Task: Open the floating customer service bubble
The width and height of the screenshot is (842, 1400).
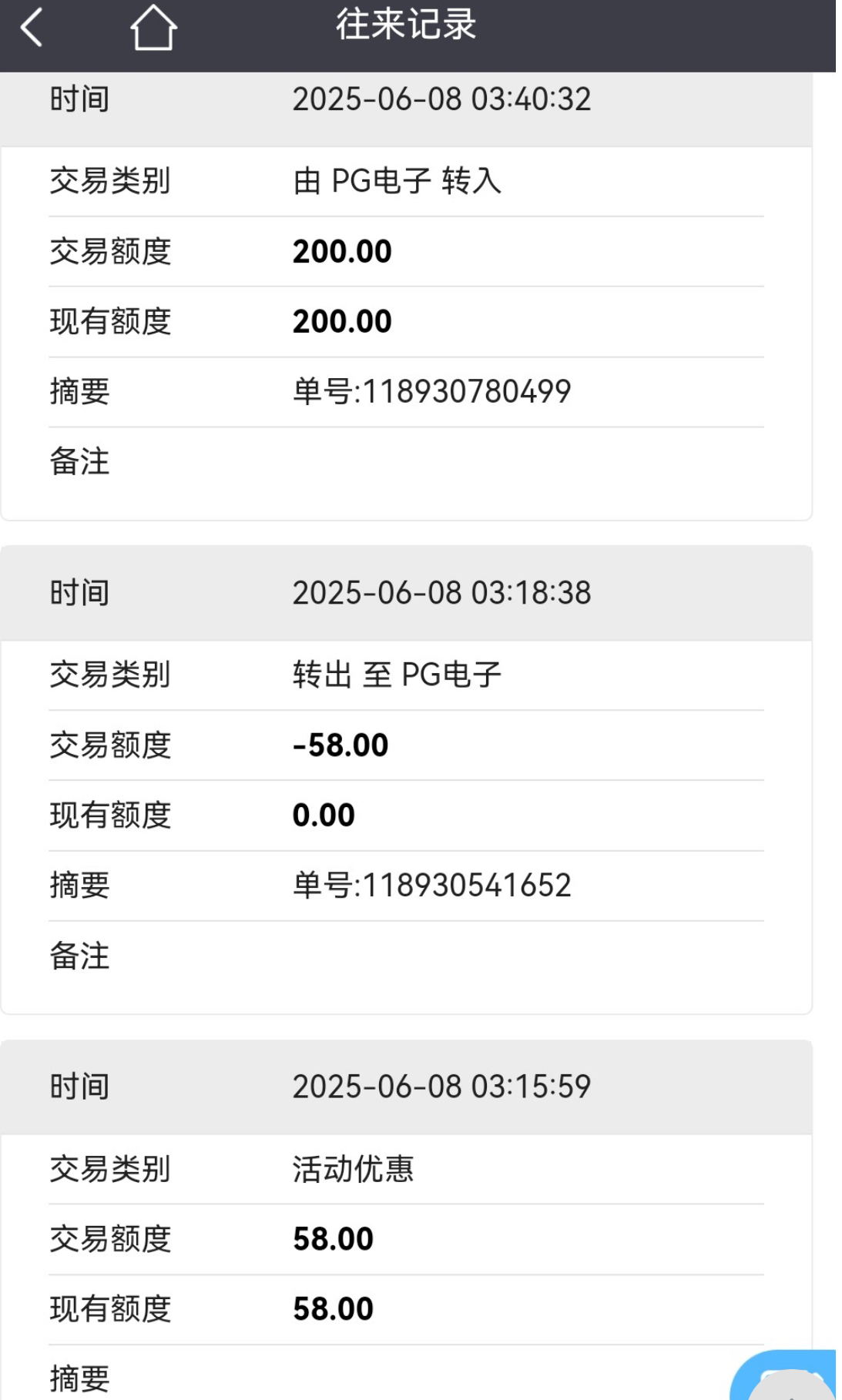Action: (x=788, y=1377)
